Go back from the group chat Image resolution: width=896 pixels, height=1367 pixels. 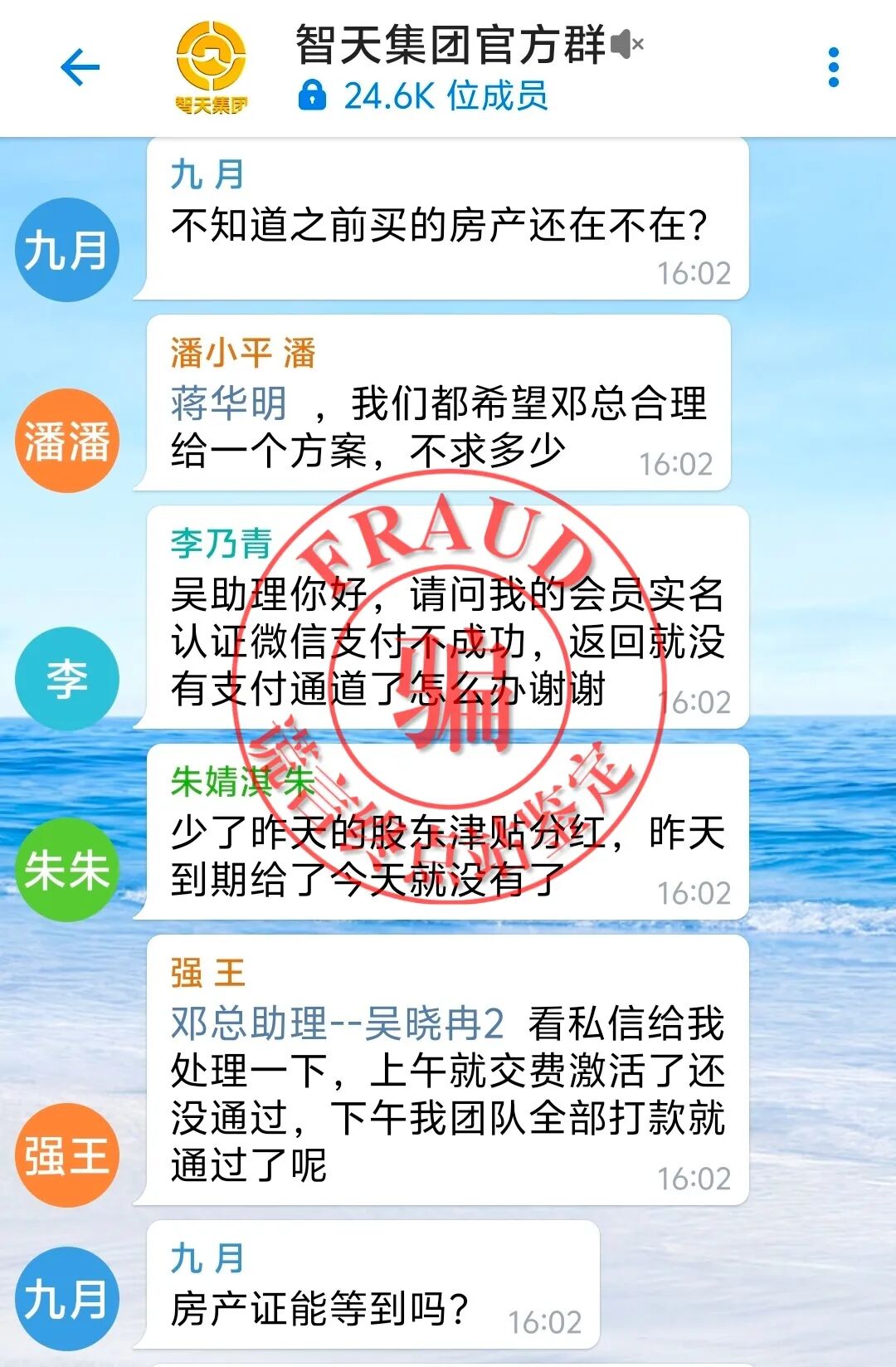click(x=80, y=67)
